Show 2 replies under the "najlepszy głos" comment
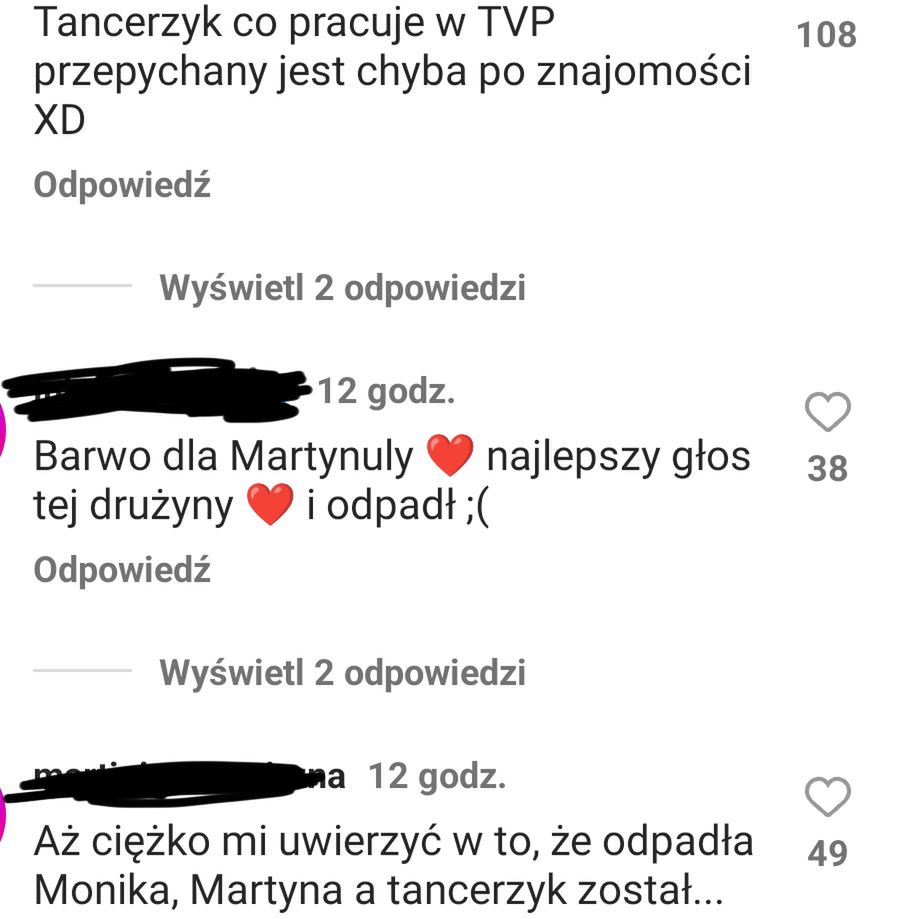 coord(342,673)
